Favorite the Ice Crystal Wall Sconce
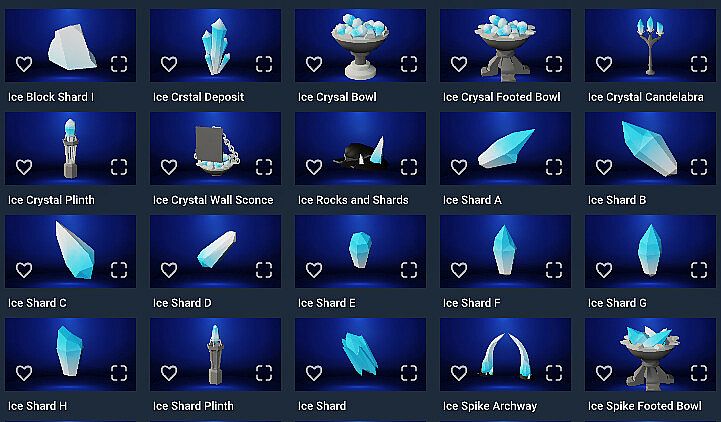This screenshot has width=721, height=422. pos(169,167)
